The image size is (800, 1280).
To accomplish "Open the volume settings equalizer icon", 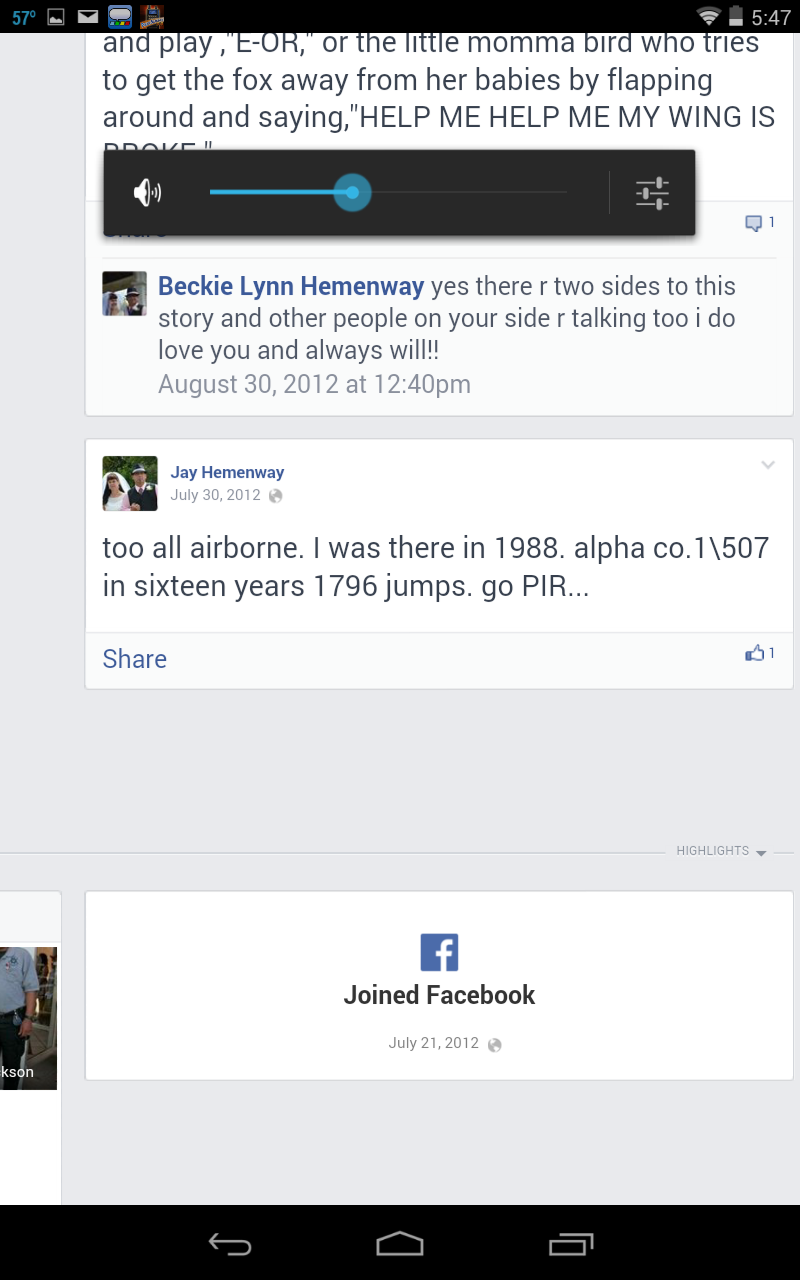I will (x=652, y=193).
